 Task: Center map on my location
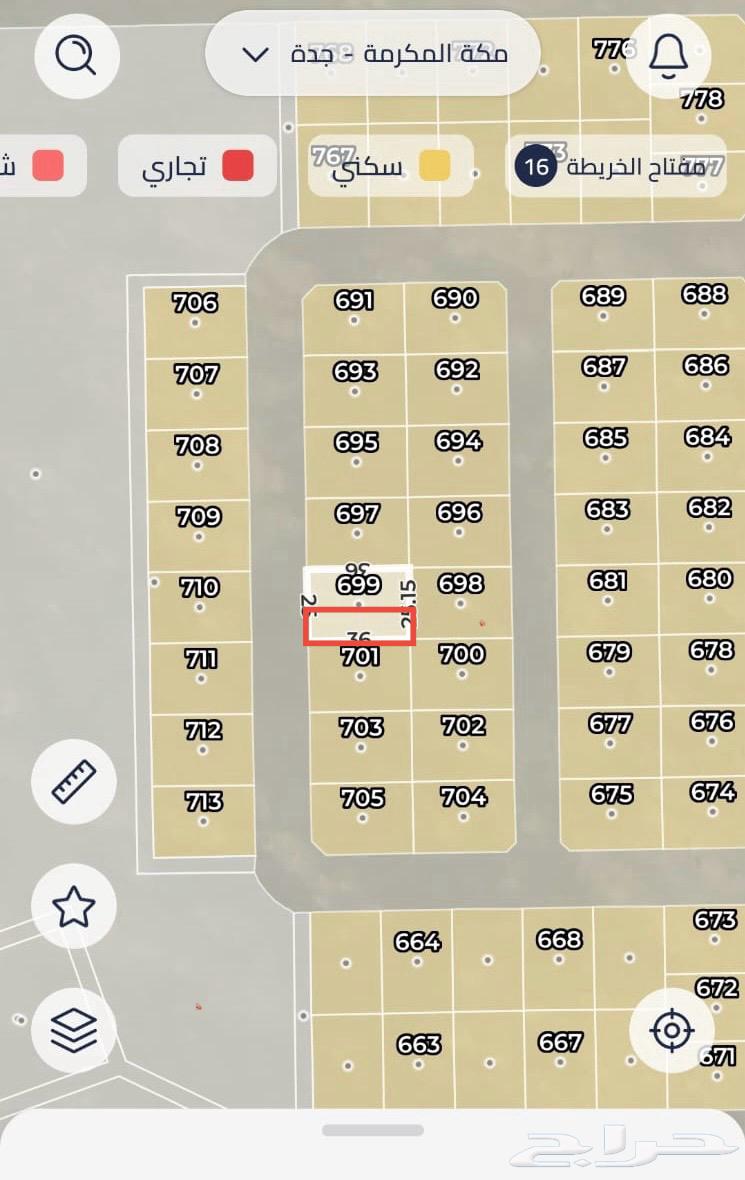tap(672, 1030)
